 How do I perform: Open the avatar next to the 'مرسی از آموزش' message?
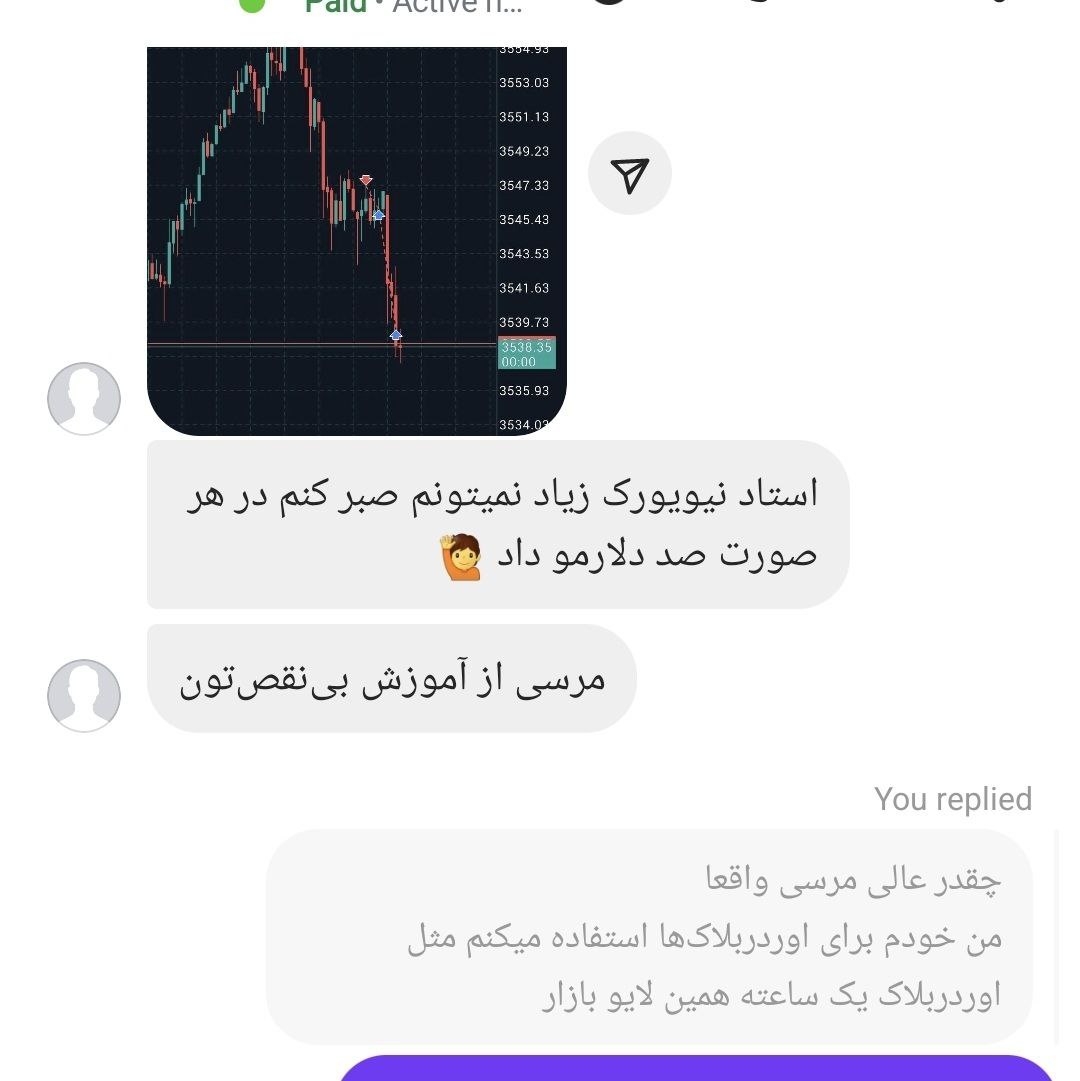tap(84, 695)
